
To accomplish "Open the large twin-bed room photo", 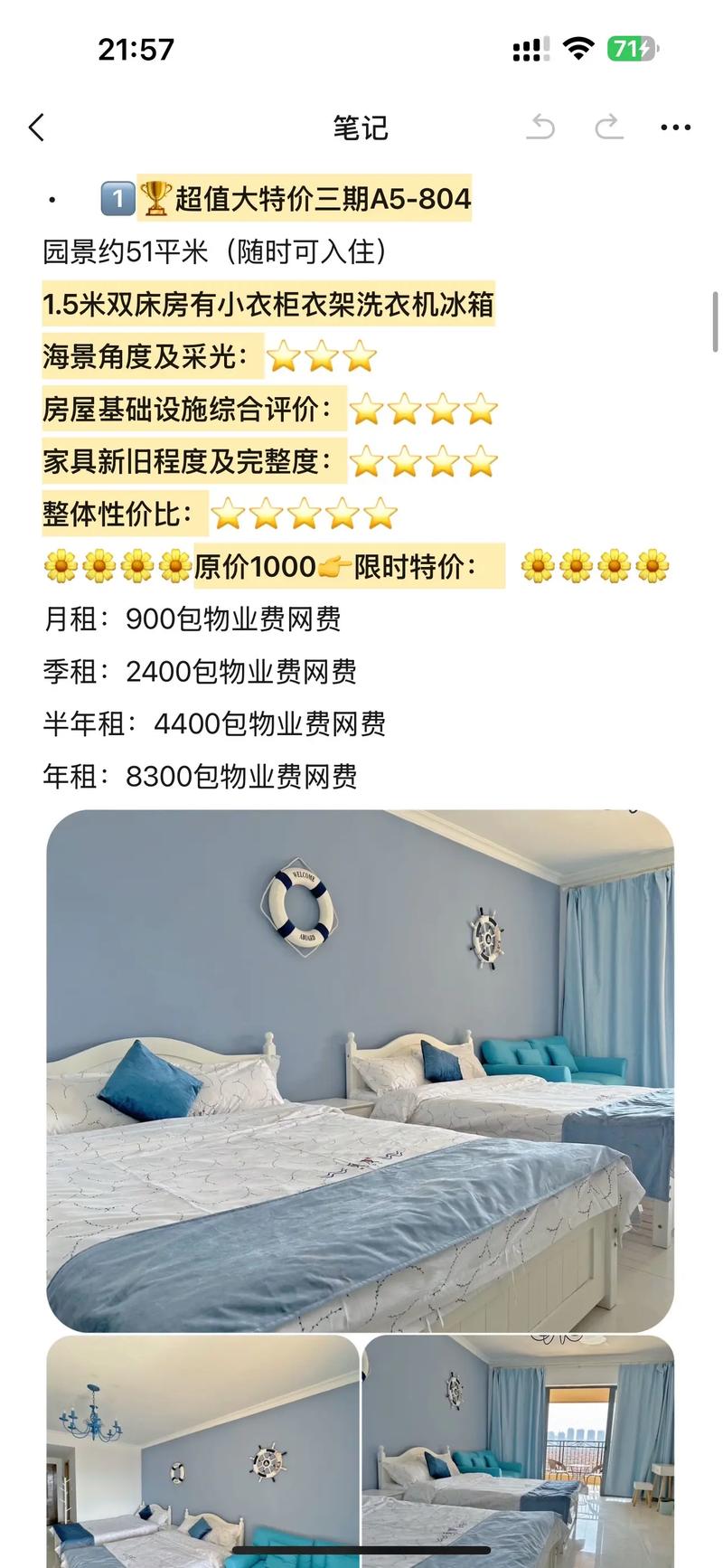I will point(360,1070).
